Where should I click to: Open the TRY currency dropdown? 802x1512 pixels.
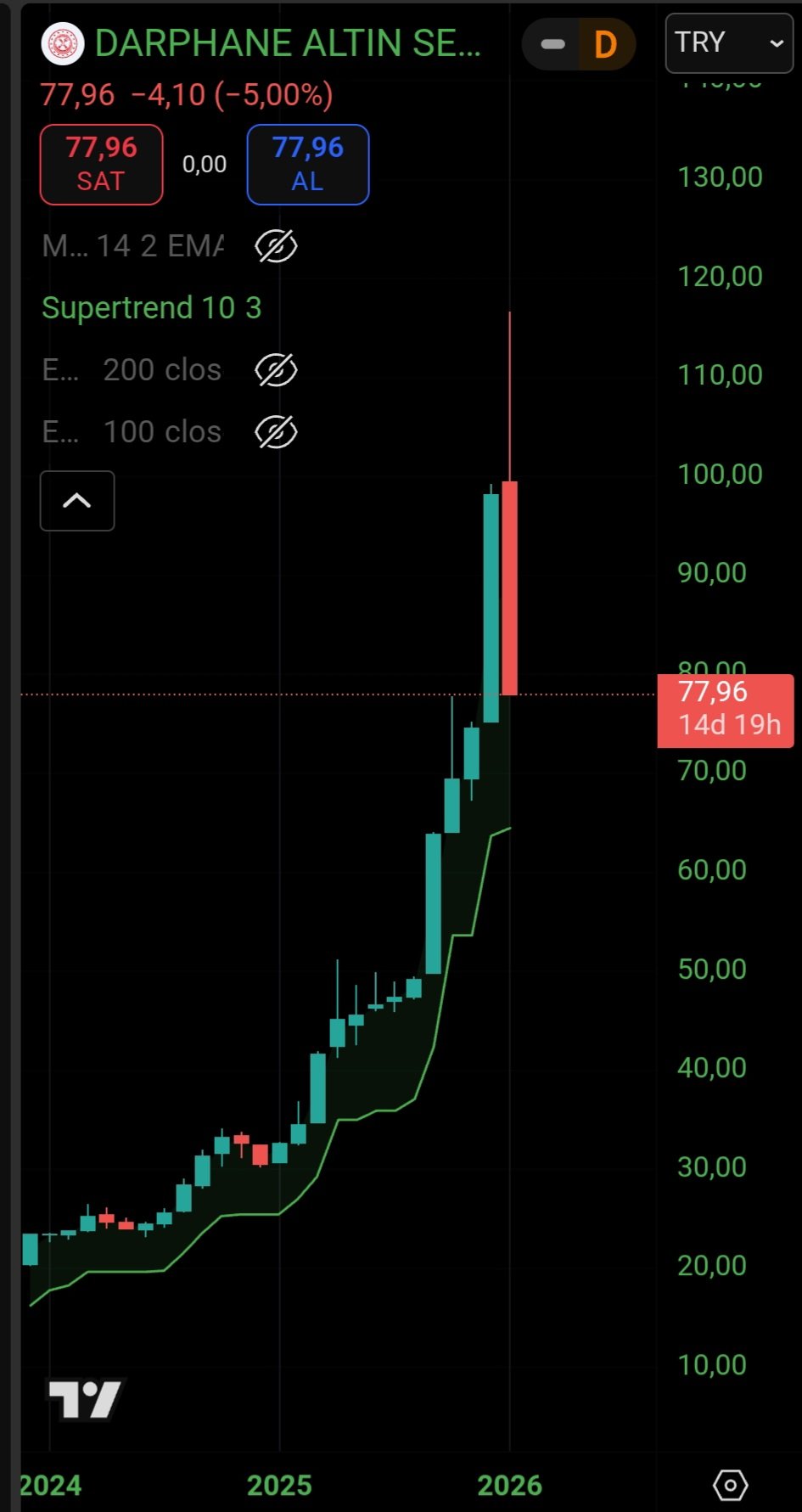coord(728,43)
